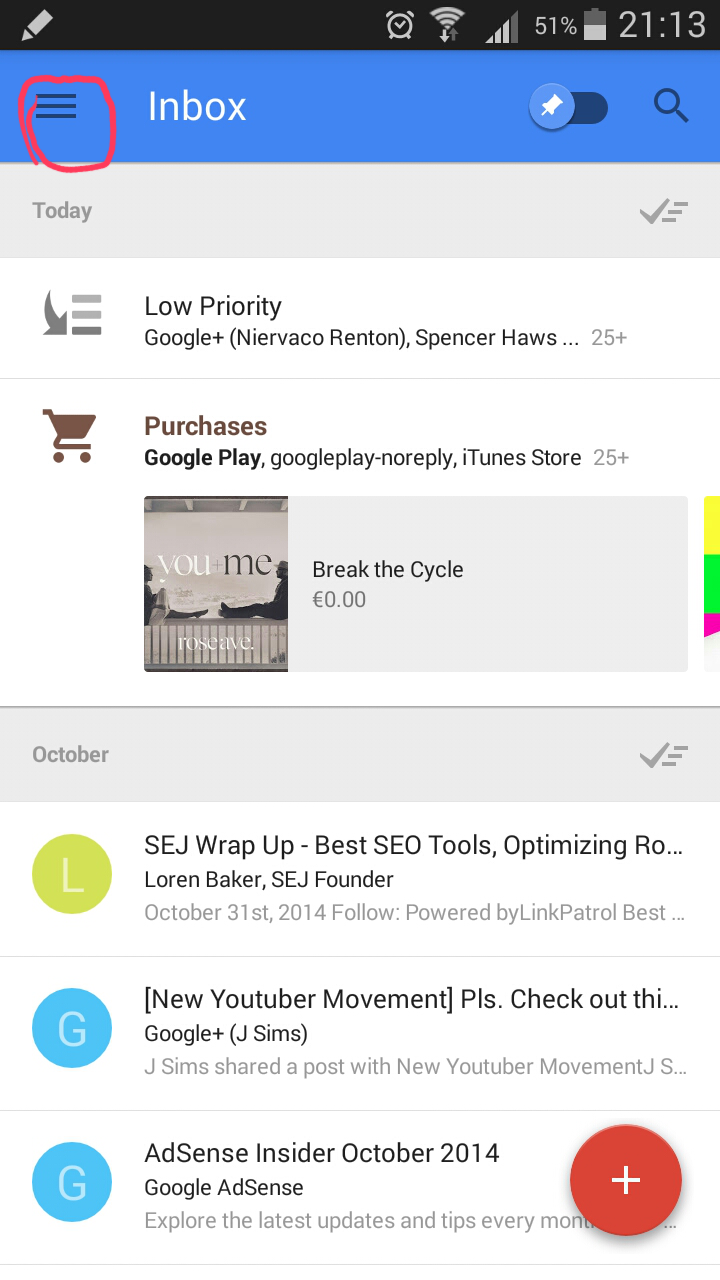Compose a new email with plus button
The height and width of the screenshot is (1280, 720).
point(626,1181)
